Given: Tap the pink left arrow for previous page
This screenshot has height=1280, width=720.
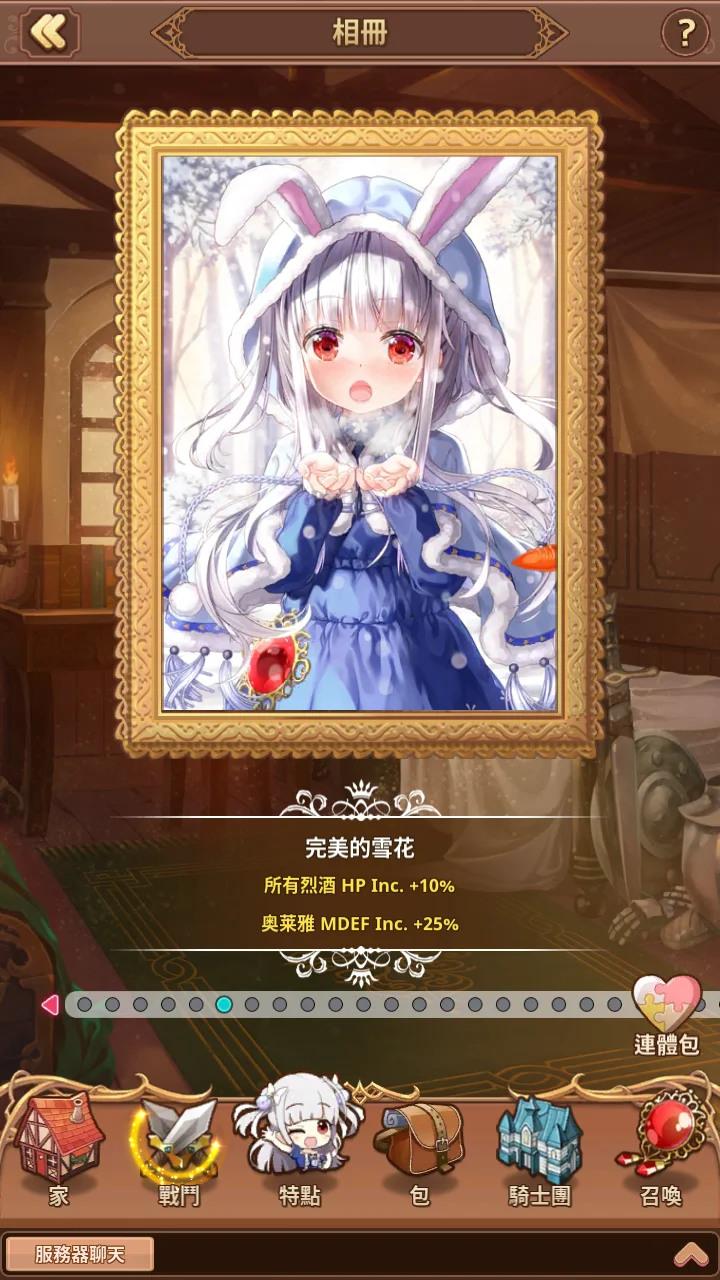Looking at the screenshot, I should coord(49,1004).
